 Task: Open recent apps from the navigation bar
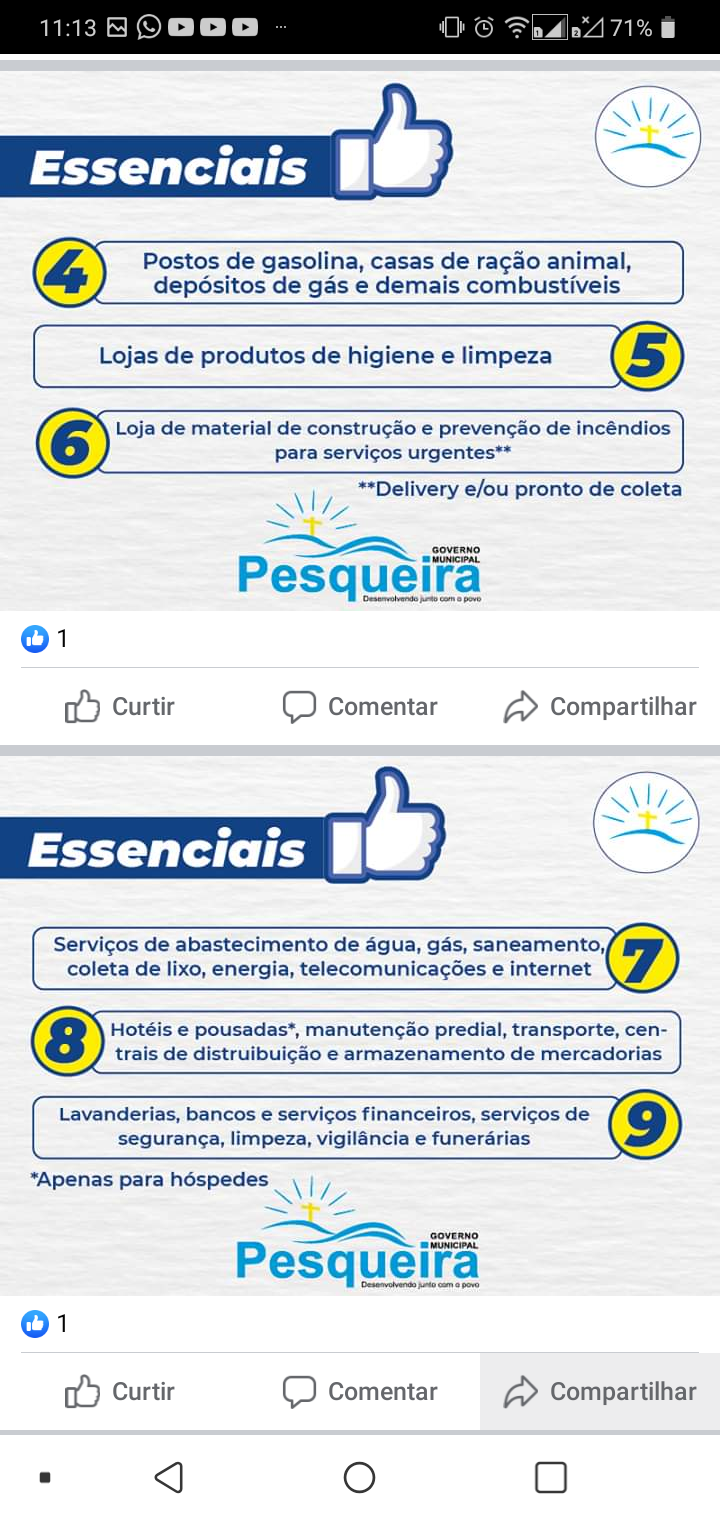coord(550,1477)
